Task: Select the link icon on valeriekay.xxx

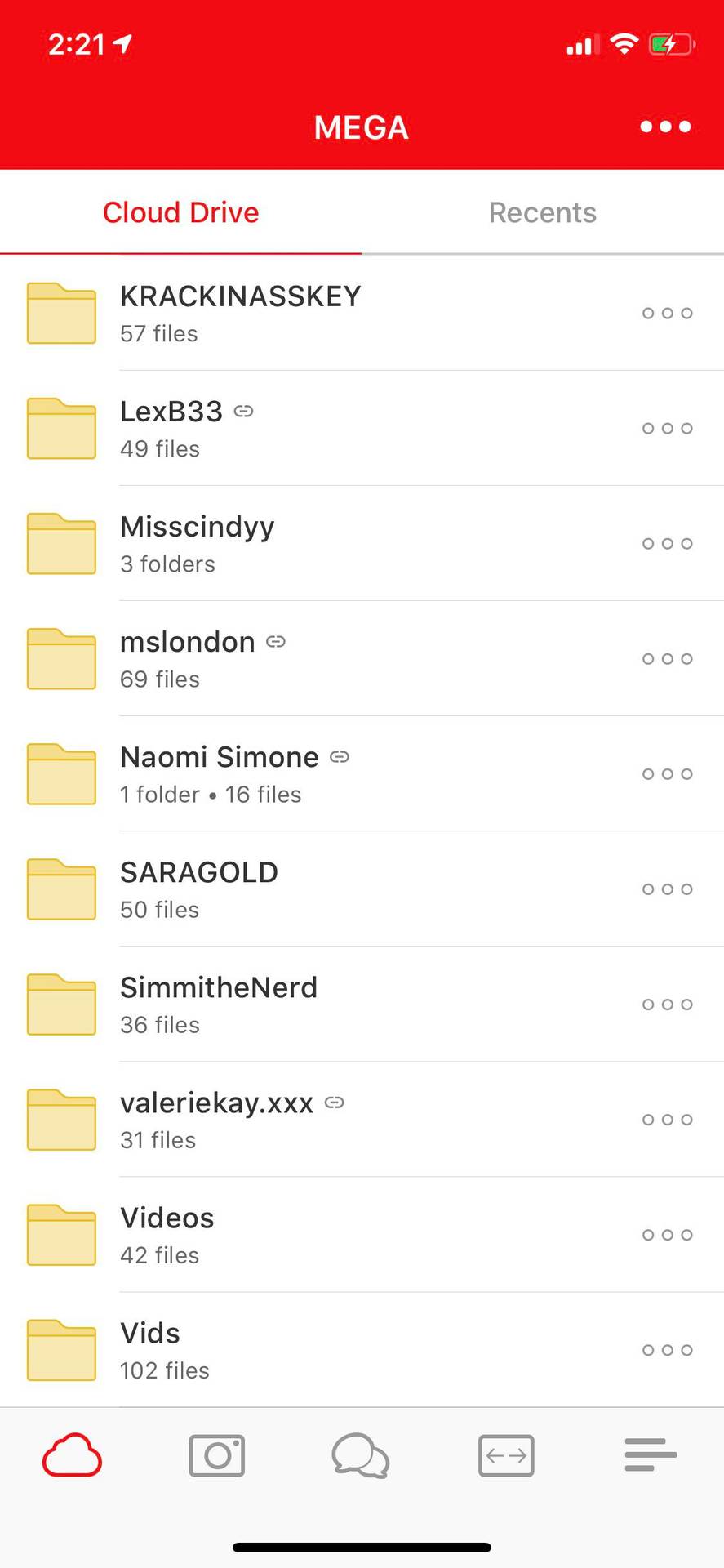Action: tap(334, 1102)
